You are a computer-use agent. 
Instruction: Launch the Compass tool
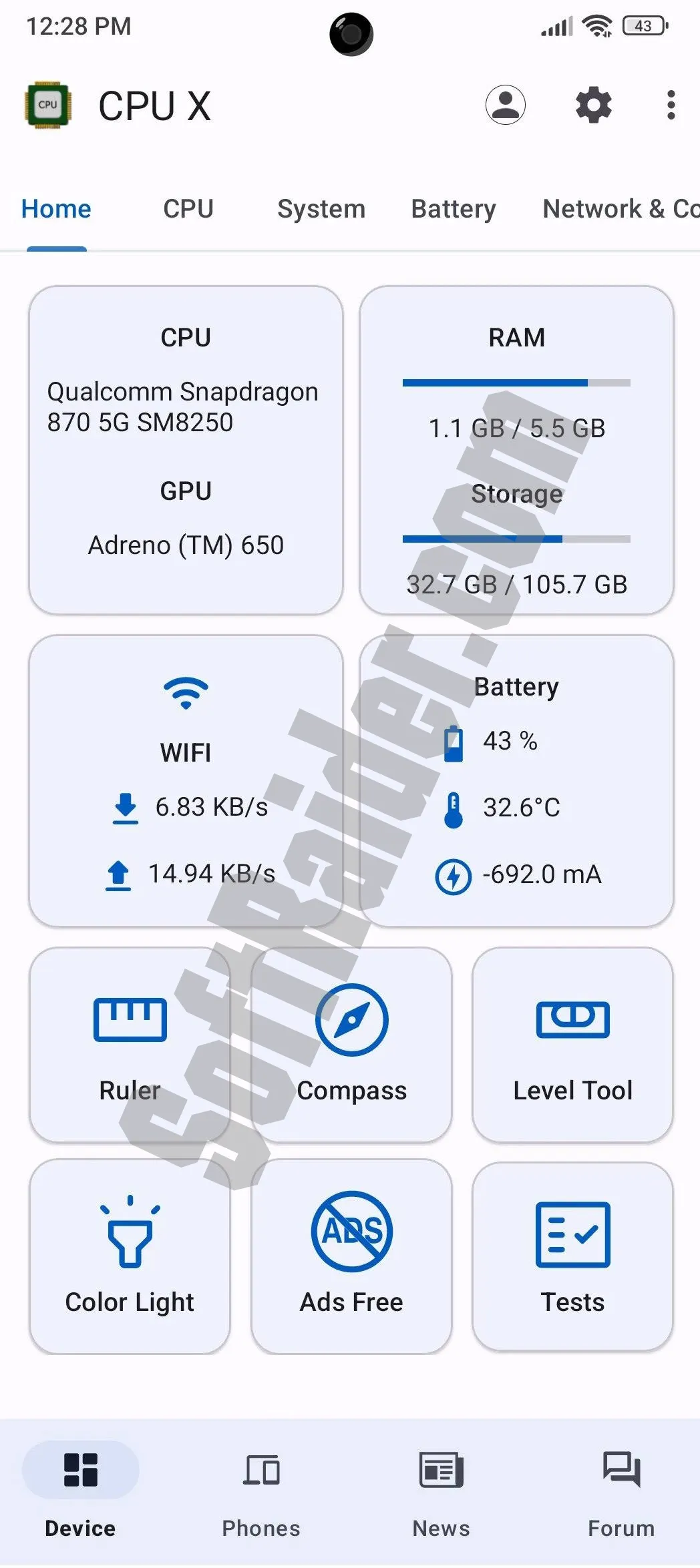coord(351,1044)
